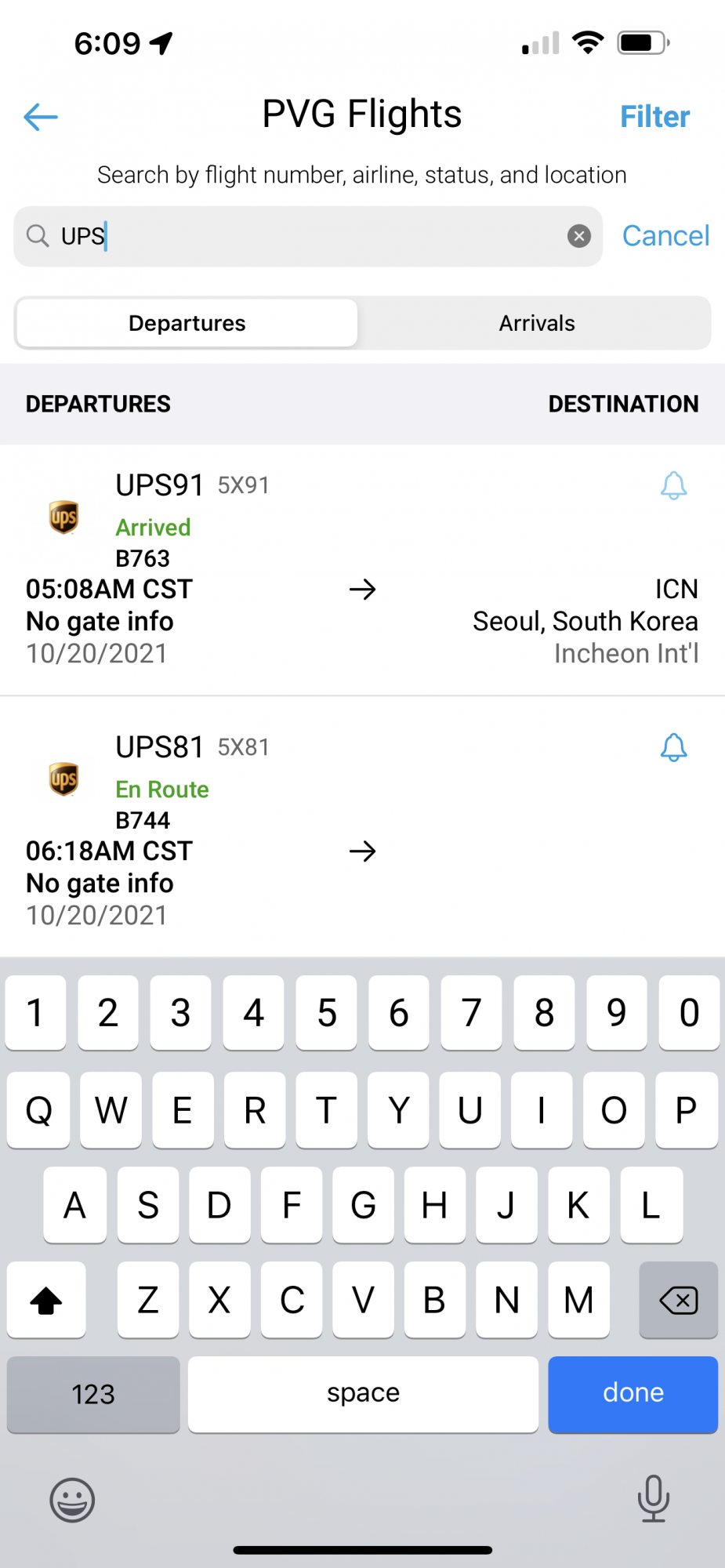Clear the UPS search text
725x1568 pixels.
(x=579, y=236)
